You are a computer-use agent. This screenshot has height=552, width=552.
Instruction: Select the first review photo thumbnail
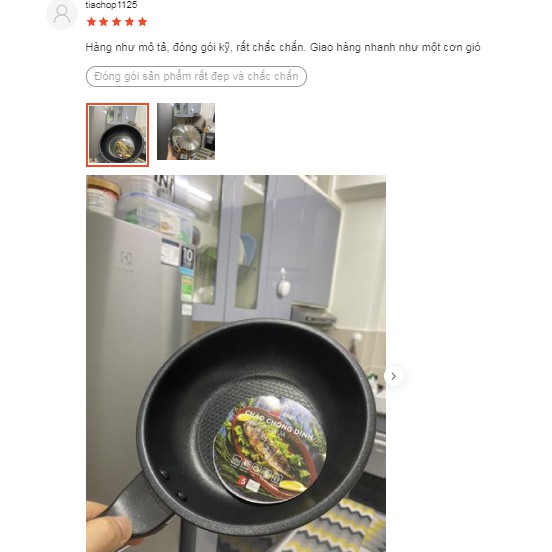tap(118, 135)
